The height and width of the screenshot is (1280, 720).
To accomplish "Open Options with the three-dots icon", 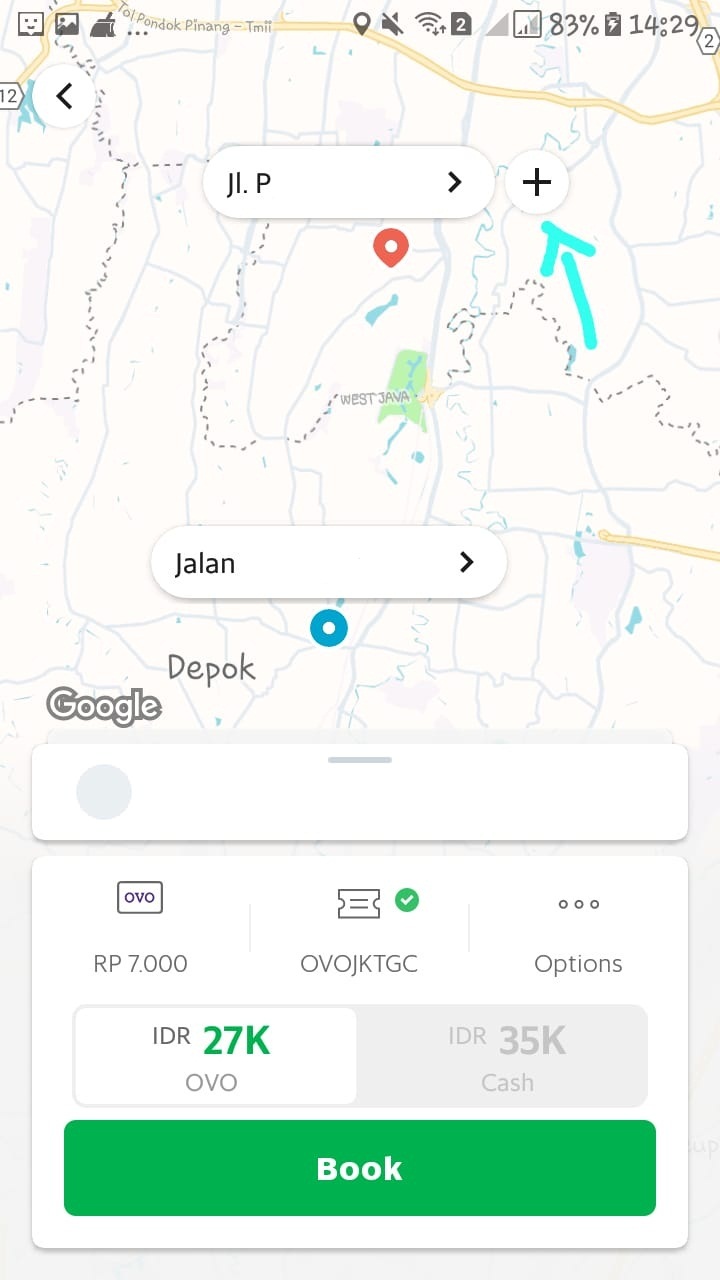I will [x=578, y=905].
